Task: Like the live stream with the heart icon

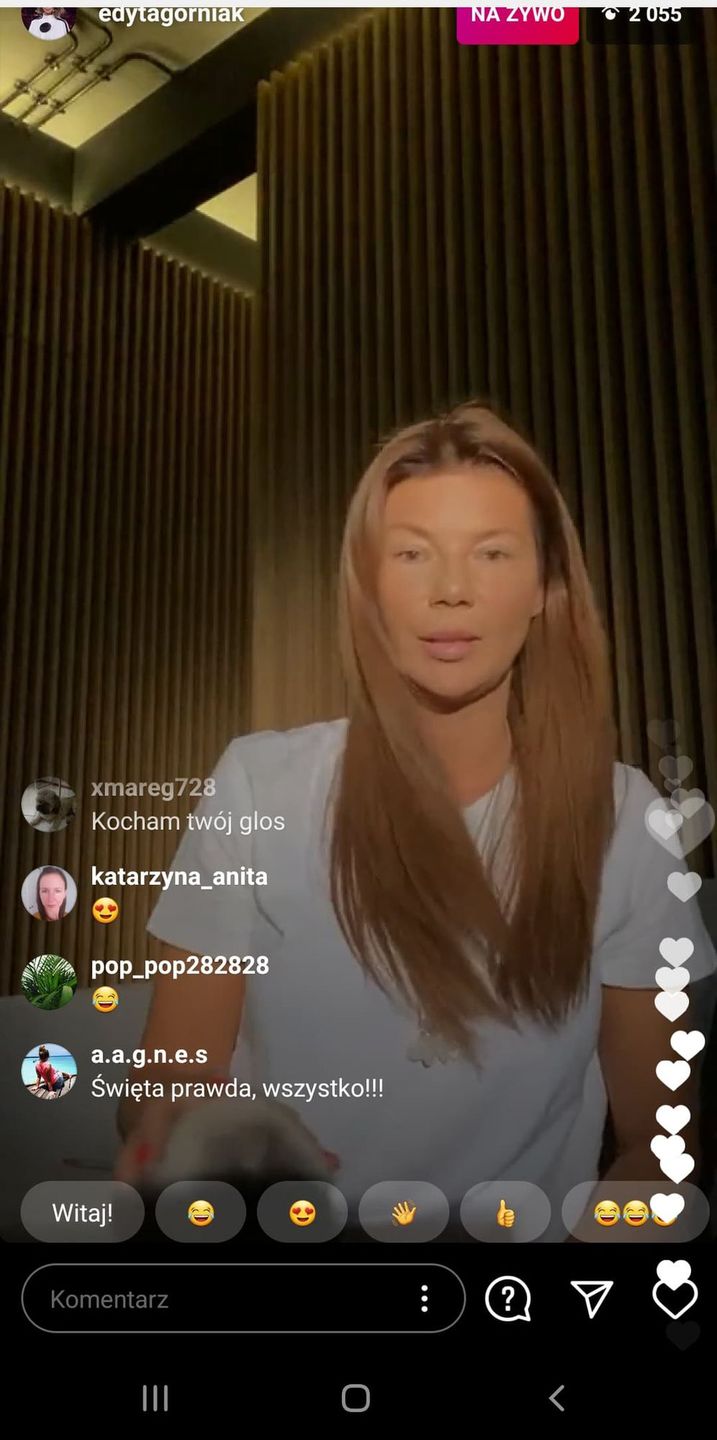Action: [x=674, y=1299]
